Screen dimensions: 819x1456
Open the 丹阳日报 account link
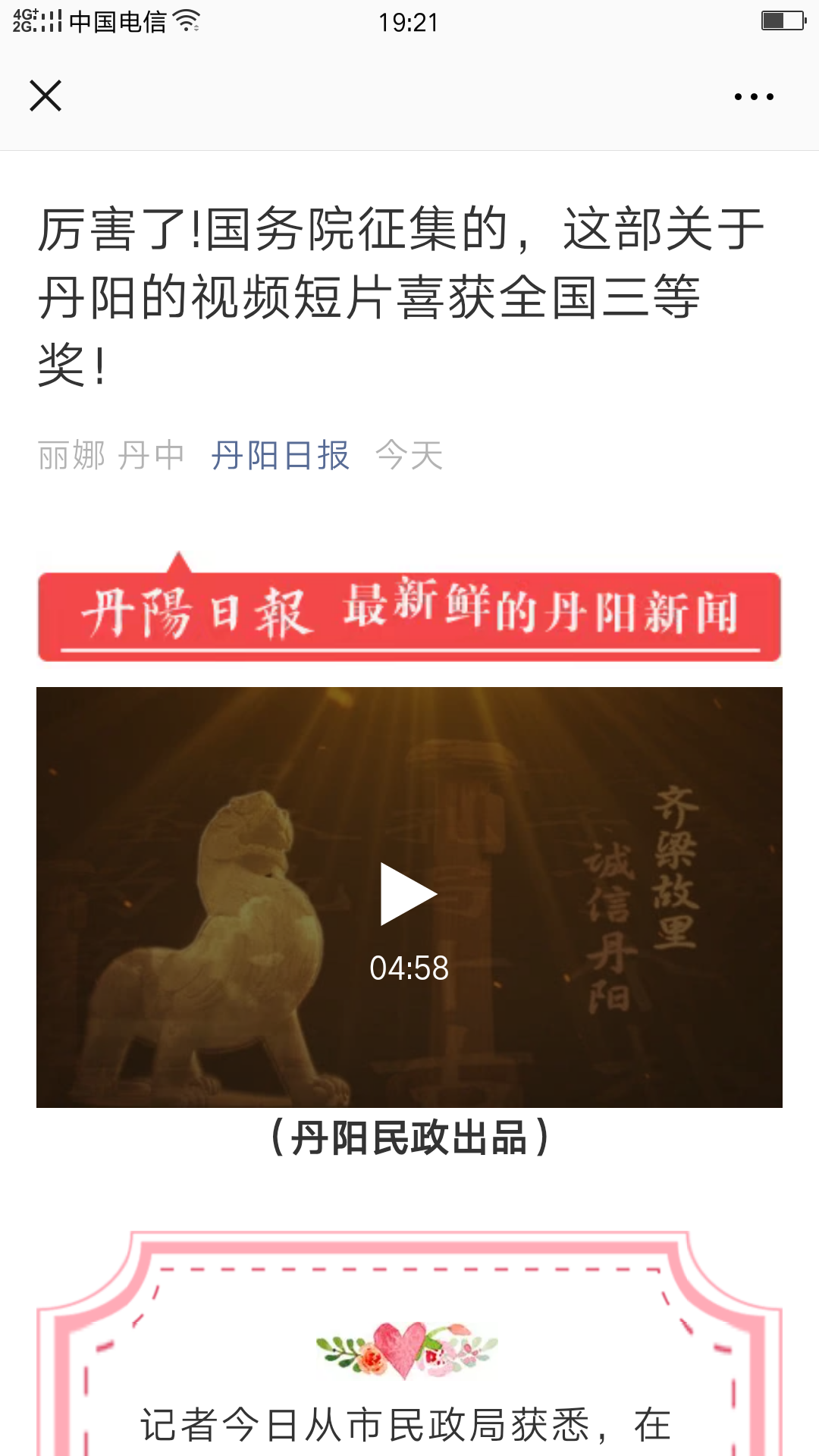coord(280,456)
